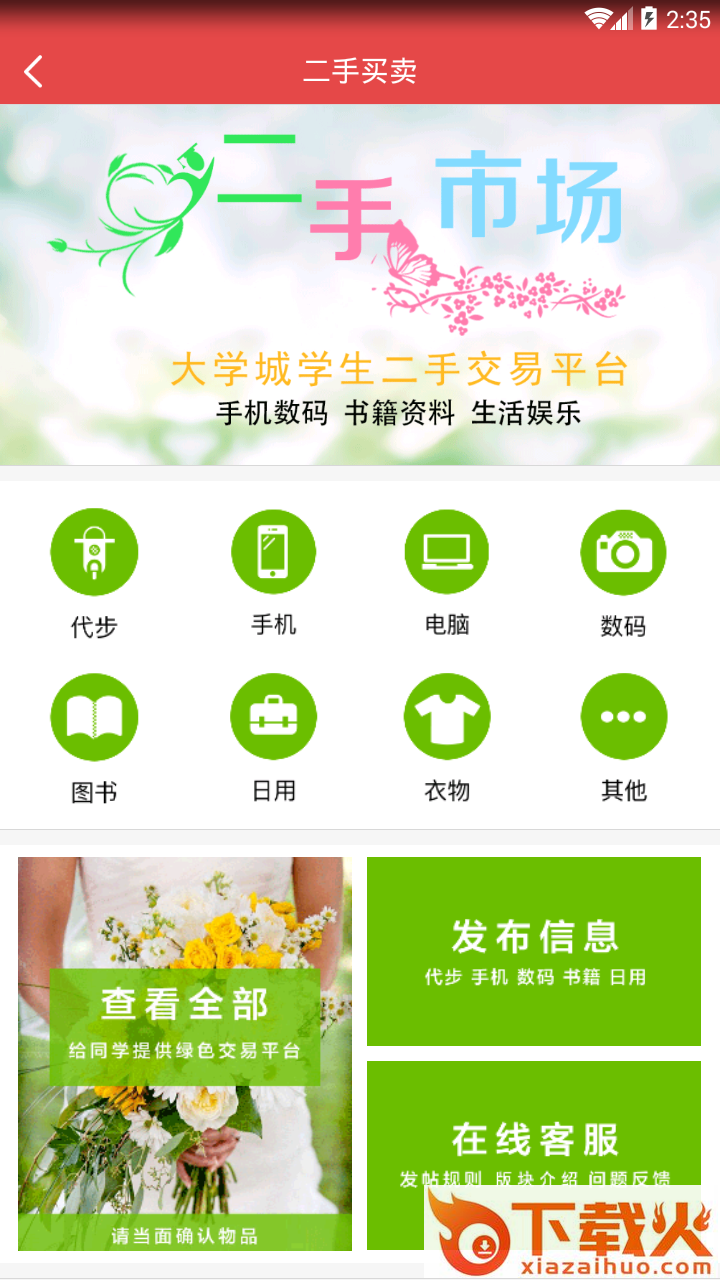Tap the 发布信息 button

(534, 951)
